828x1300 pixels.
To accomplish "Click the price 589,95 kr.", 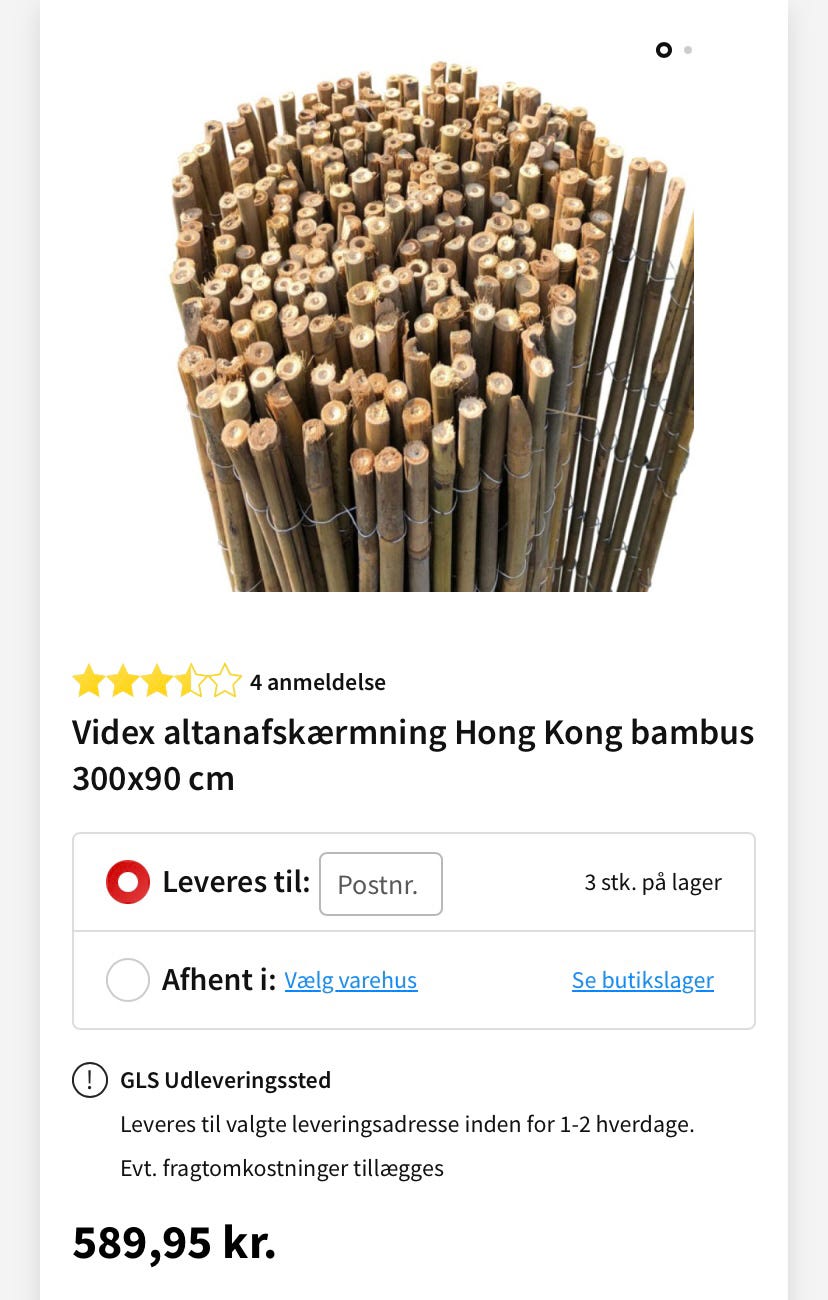I will [174, 1242].
